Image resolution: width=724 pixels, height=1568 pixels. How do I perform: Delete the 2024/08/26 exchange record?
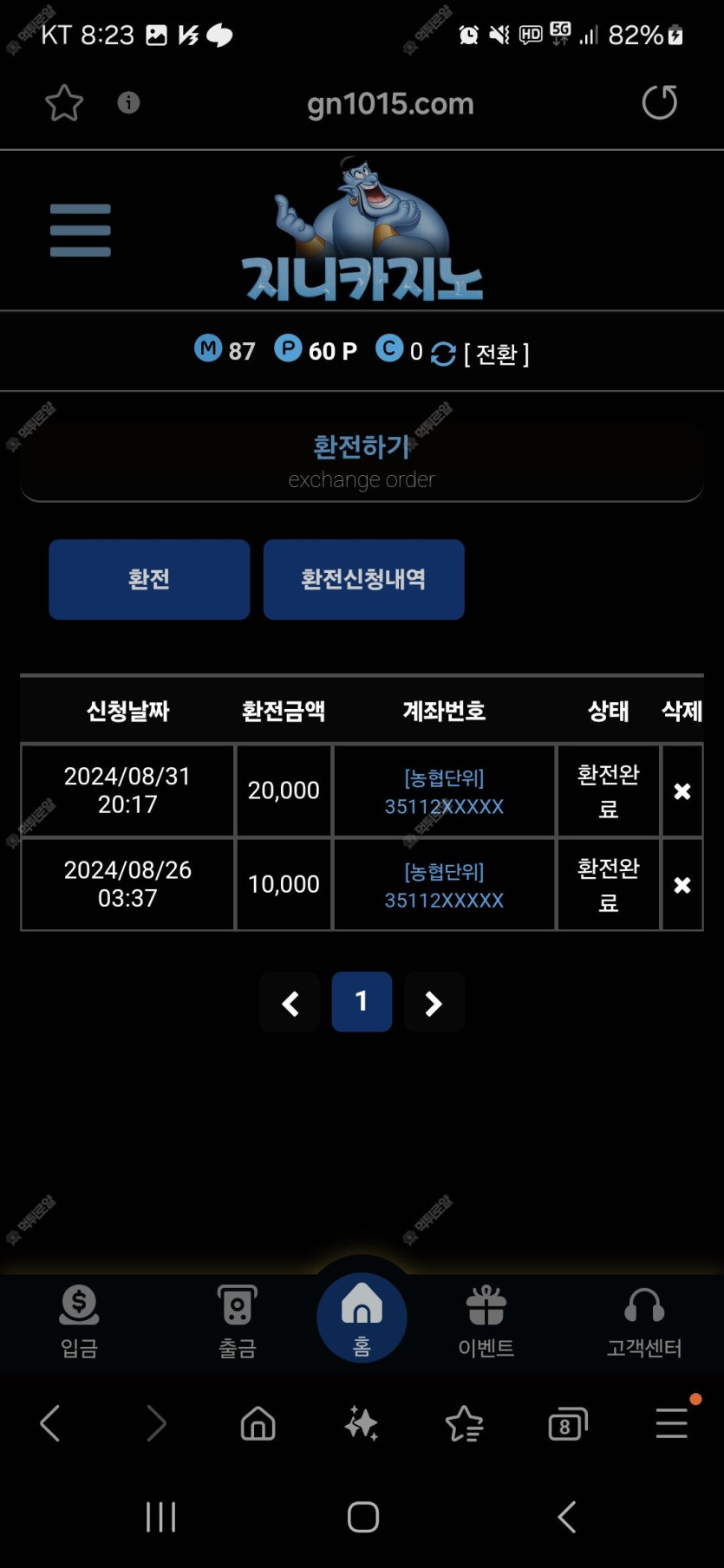[682, 884]
